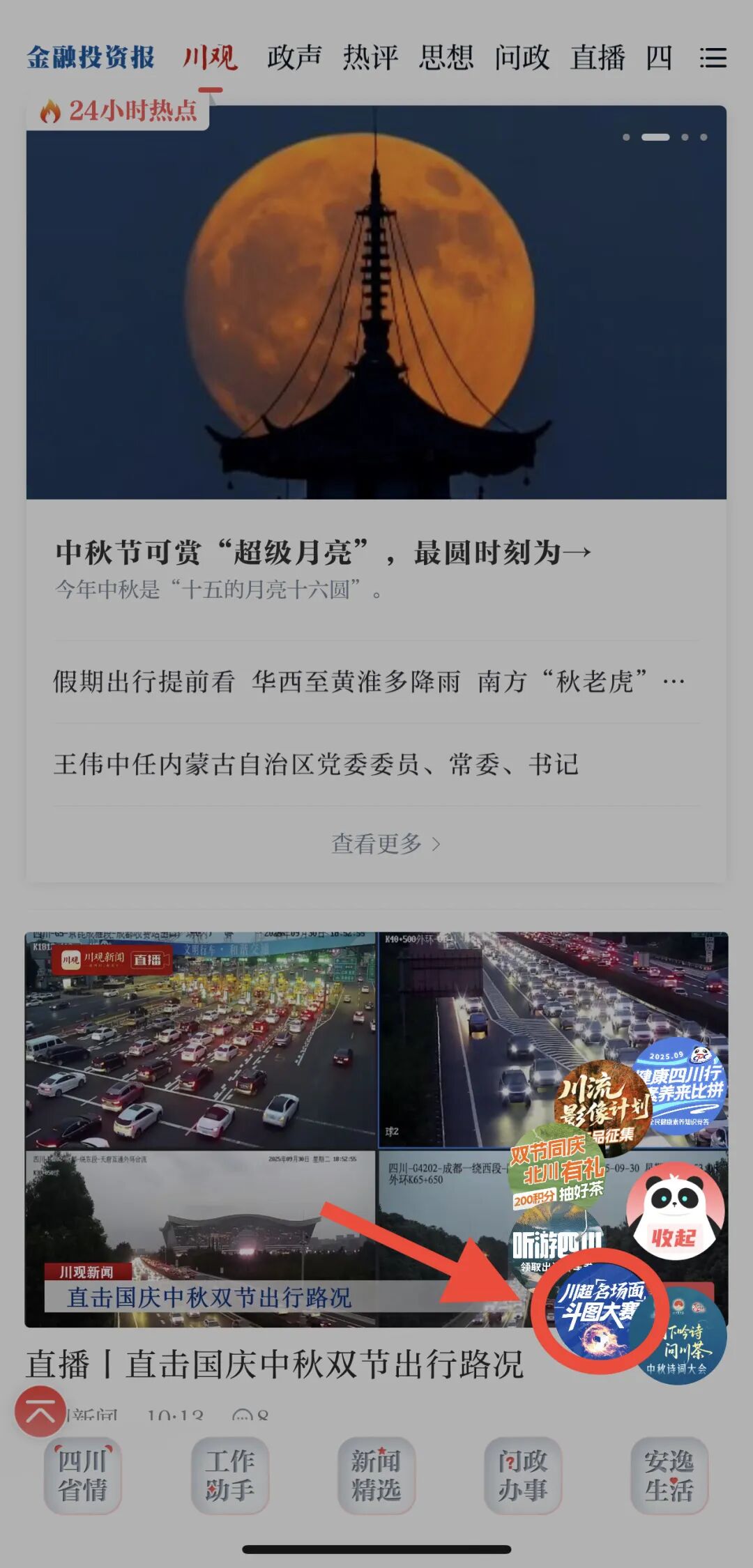The width and height of the screenshot is (753, 1568).
Task: Open the 新闻精选 bottom tab
Action: click(376, 1475)
